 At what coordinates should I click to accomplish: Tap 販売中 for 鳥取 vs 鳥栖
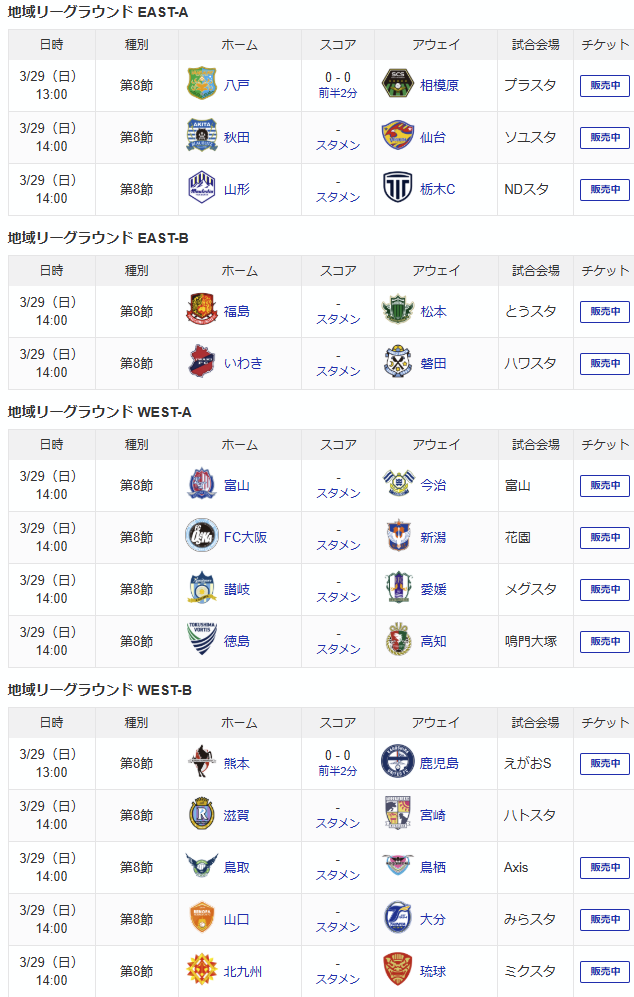click(604, 868)
